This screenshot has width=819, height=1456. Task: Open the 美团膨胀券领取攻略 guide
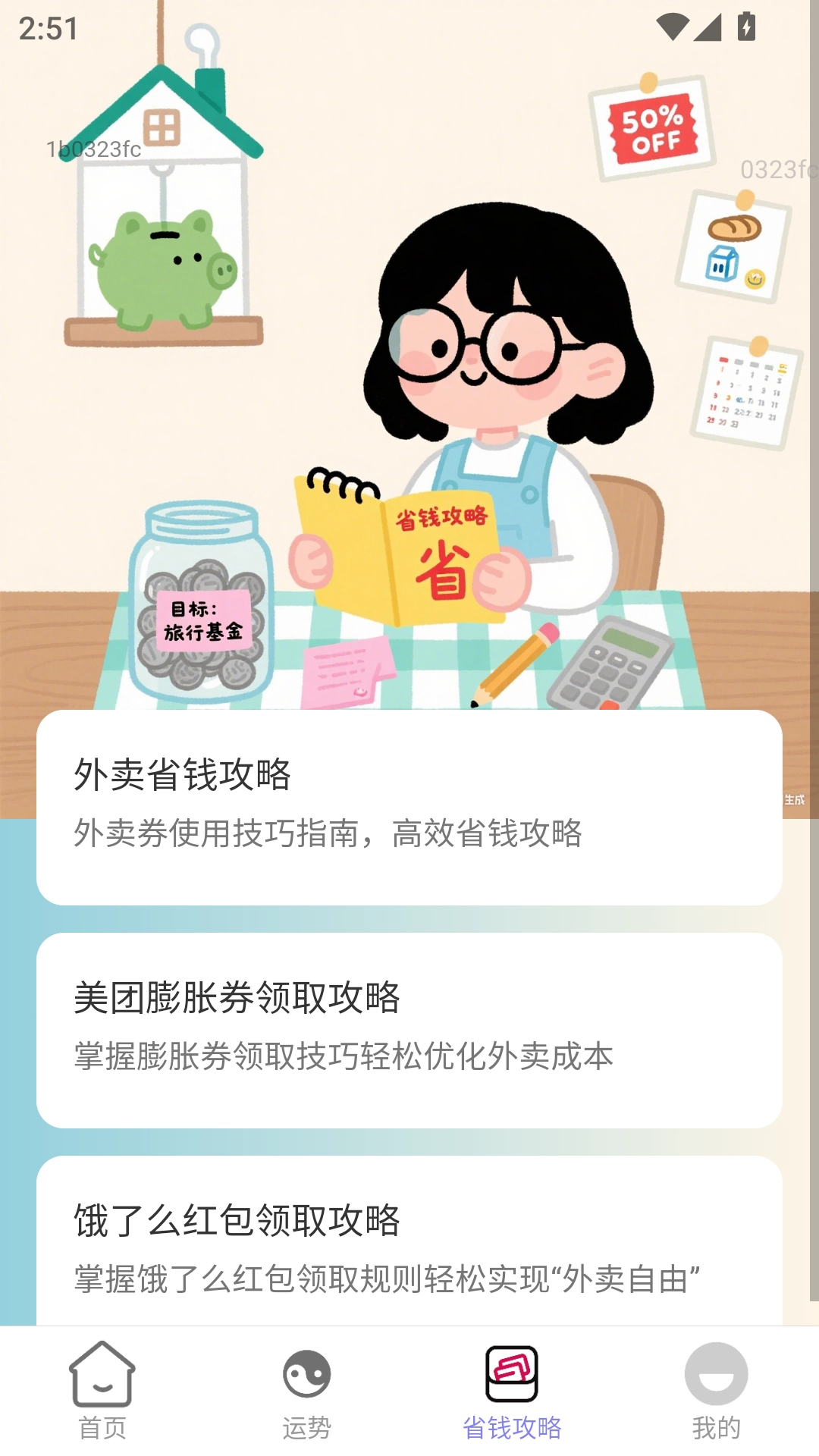[x=409, y=1030]
